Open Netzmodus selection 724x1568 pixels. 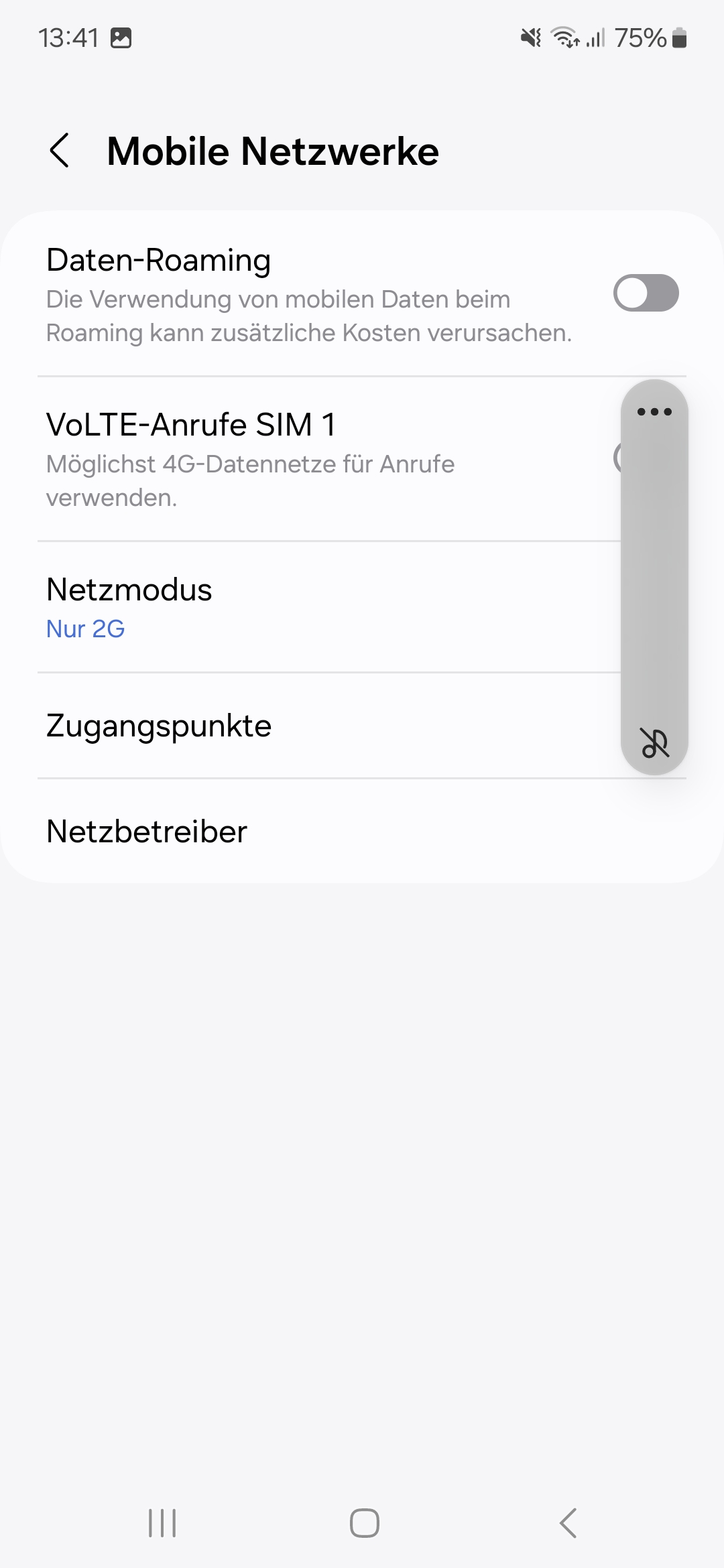point(268,607)
